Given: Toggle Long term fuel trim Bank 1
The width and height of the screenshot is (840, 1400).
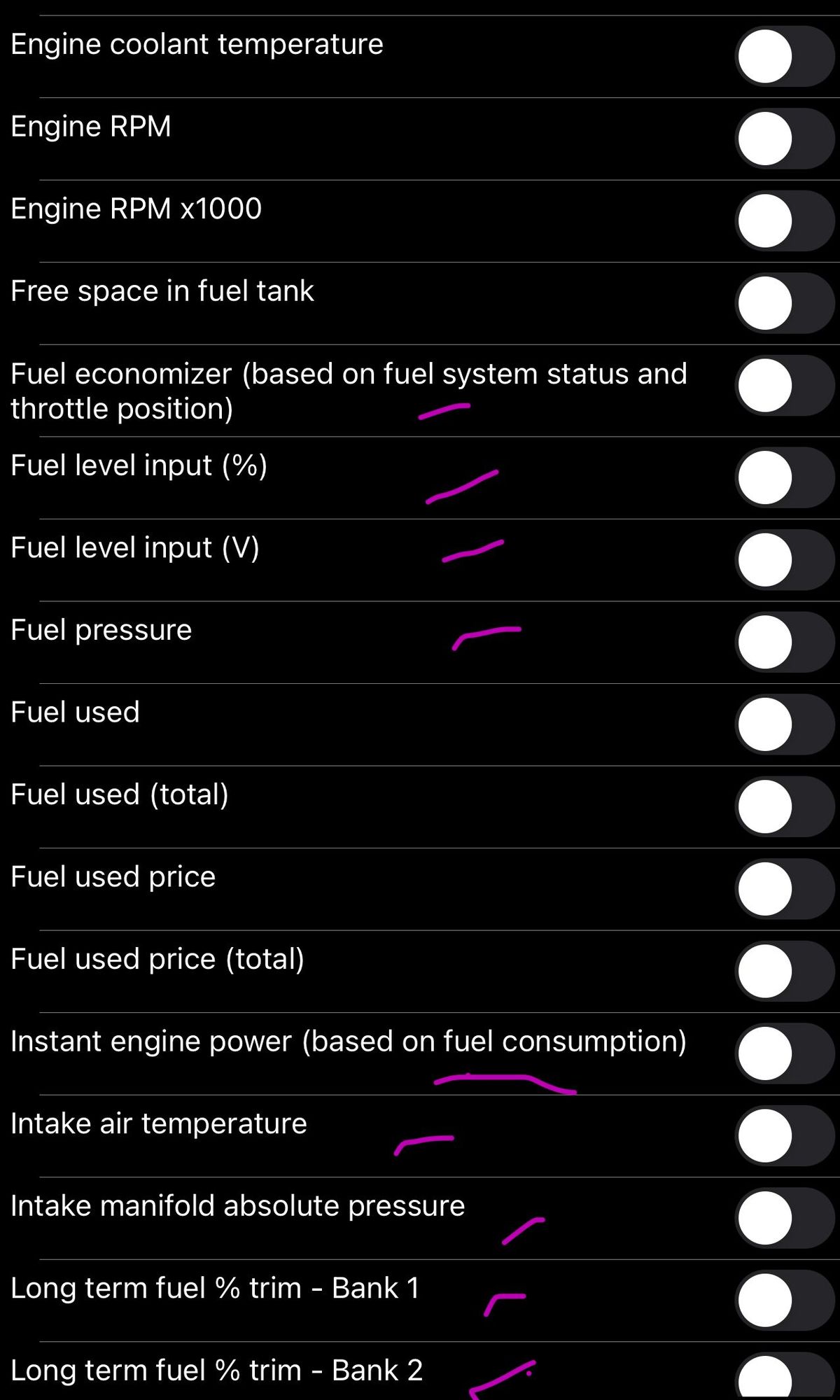Looking at the screenshot, I should point(784,1301).
